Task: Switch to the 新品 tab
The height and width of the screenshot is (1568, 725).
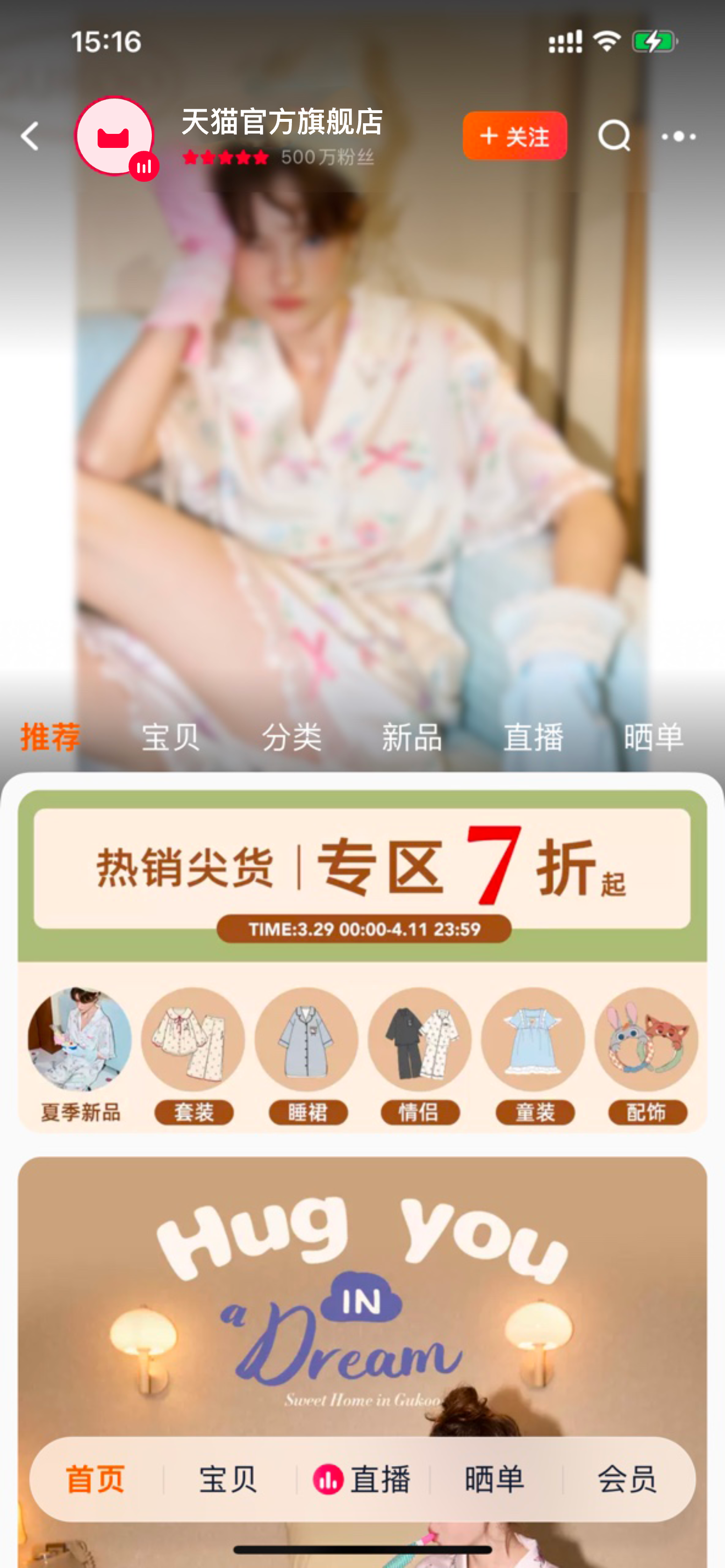Action: pyautogui.click(x=412, y=737)
